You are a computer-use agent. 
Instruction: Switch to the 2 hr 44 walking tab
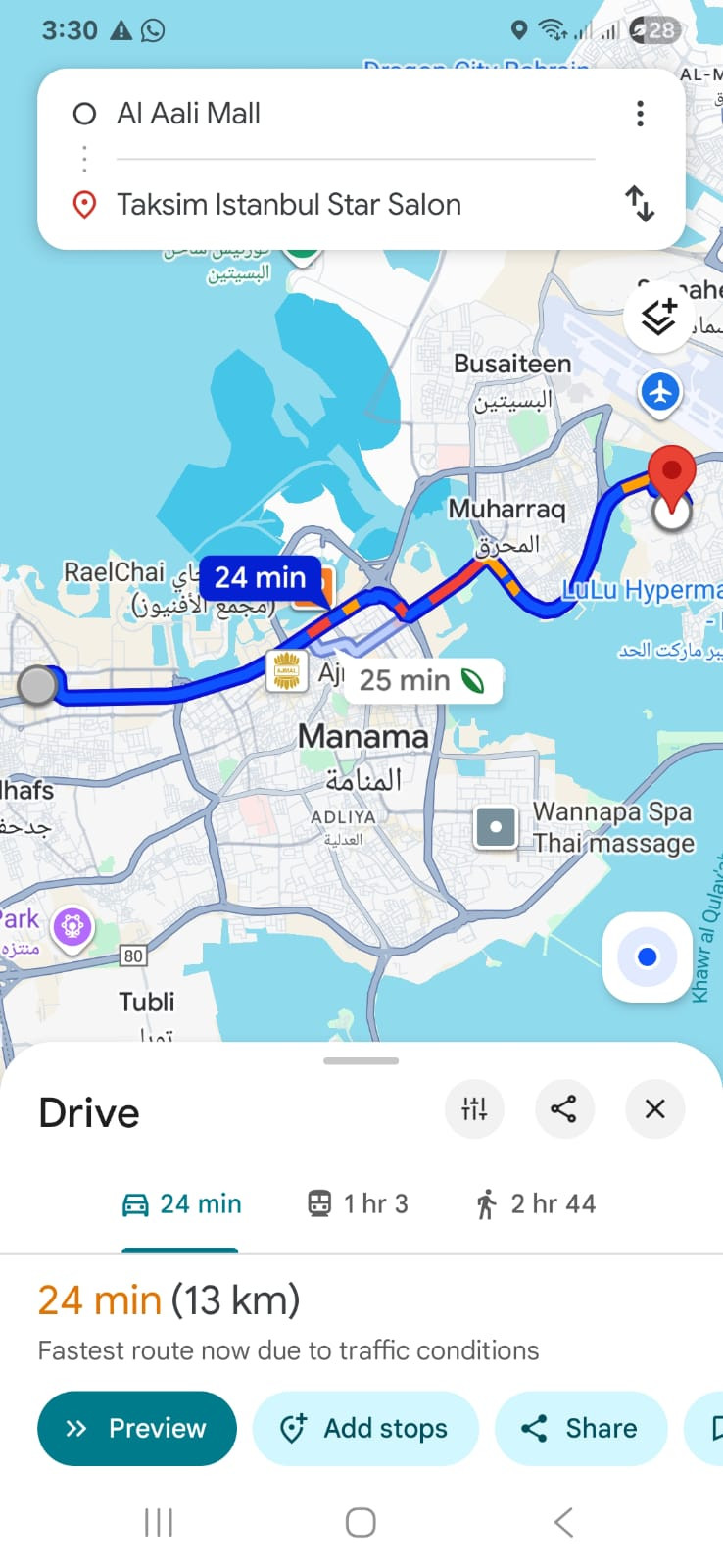(536, 1203)
